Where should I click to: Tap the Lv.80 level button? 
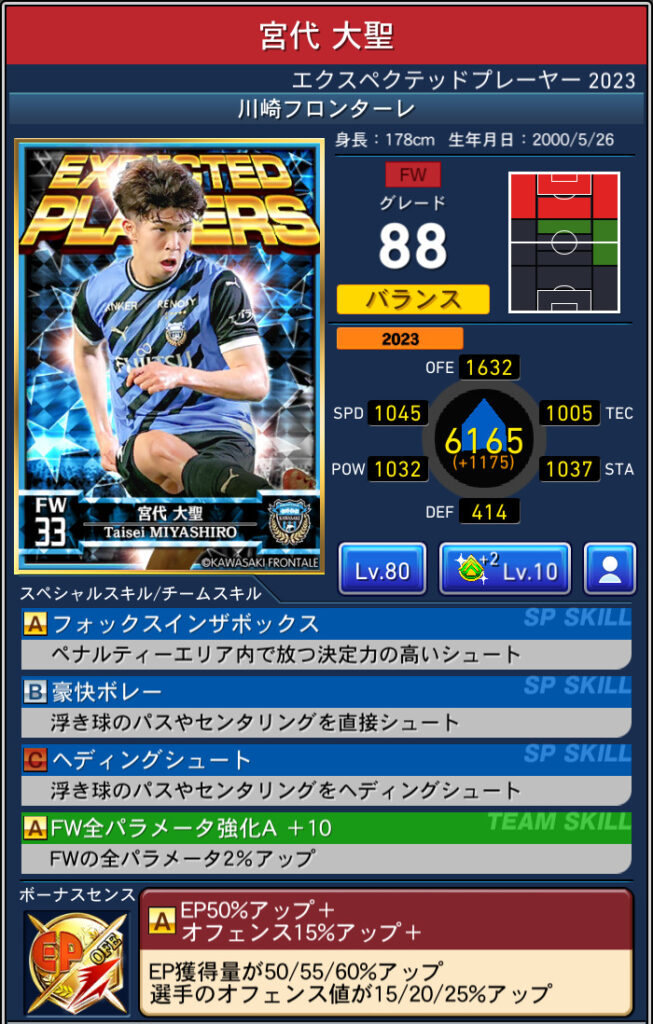[382, 570]
